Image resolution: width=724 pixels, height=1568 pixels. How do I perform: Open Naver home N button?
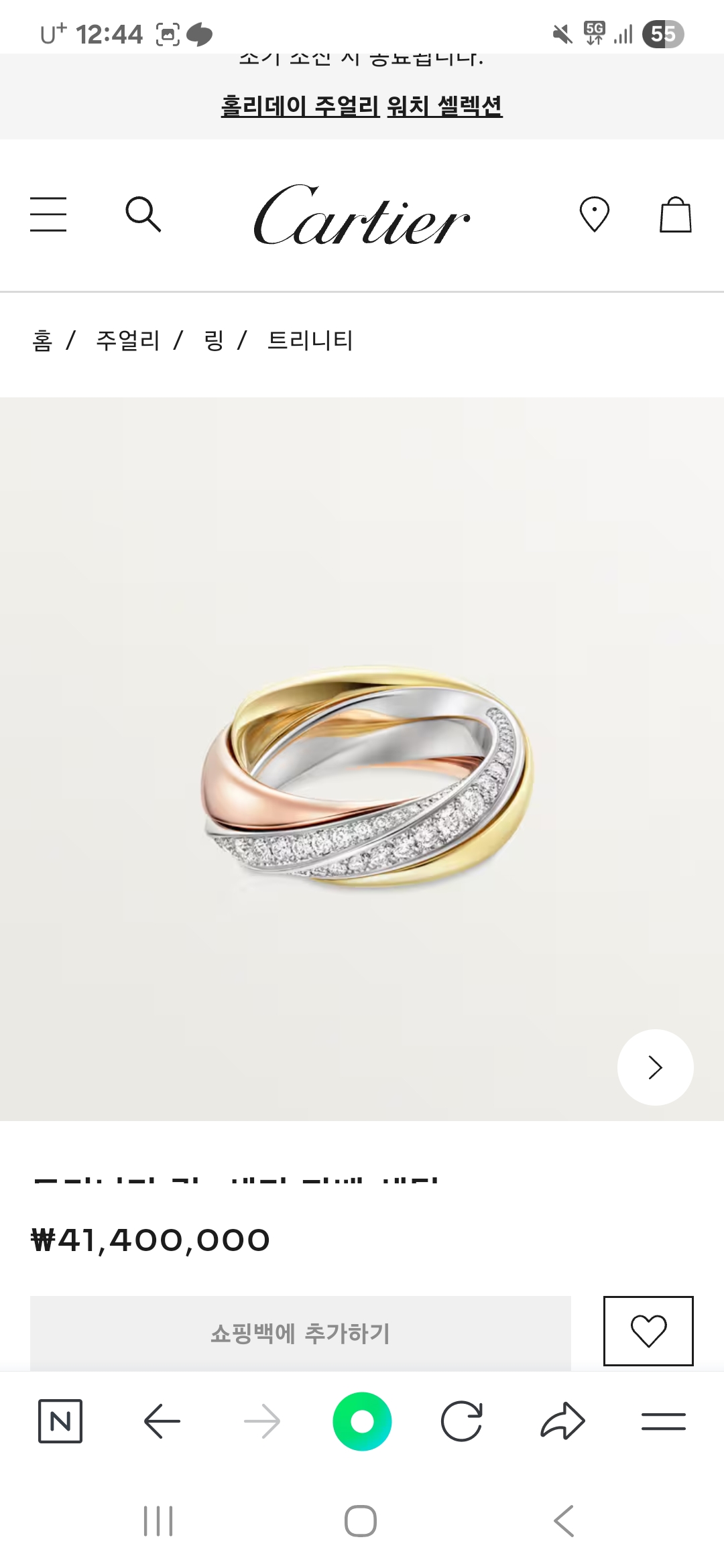point(60,1421)
